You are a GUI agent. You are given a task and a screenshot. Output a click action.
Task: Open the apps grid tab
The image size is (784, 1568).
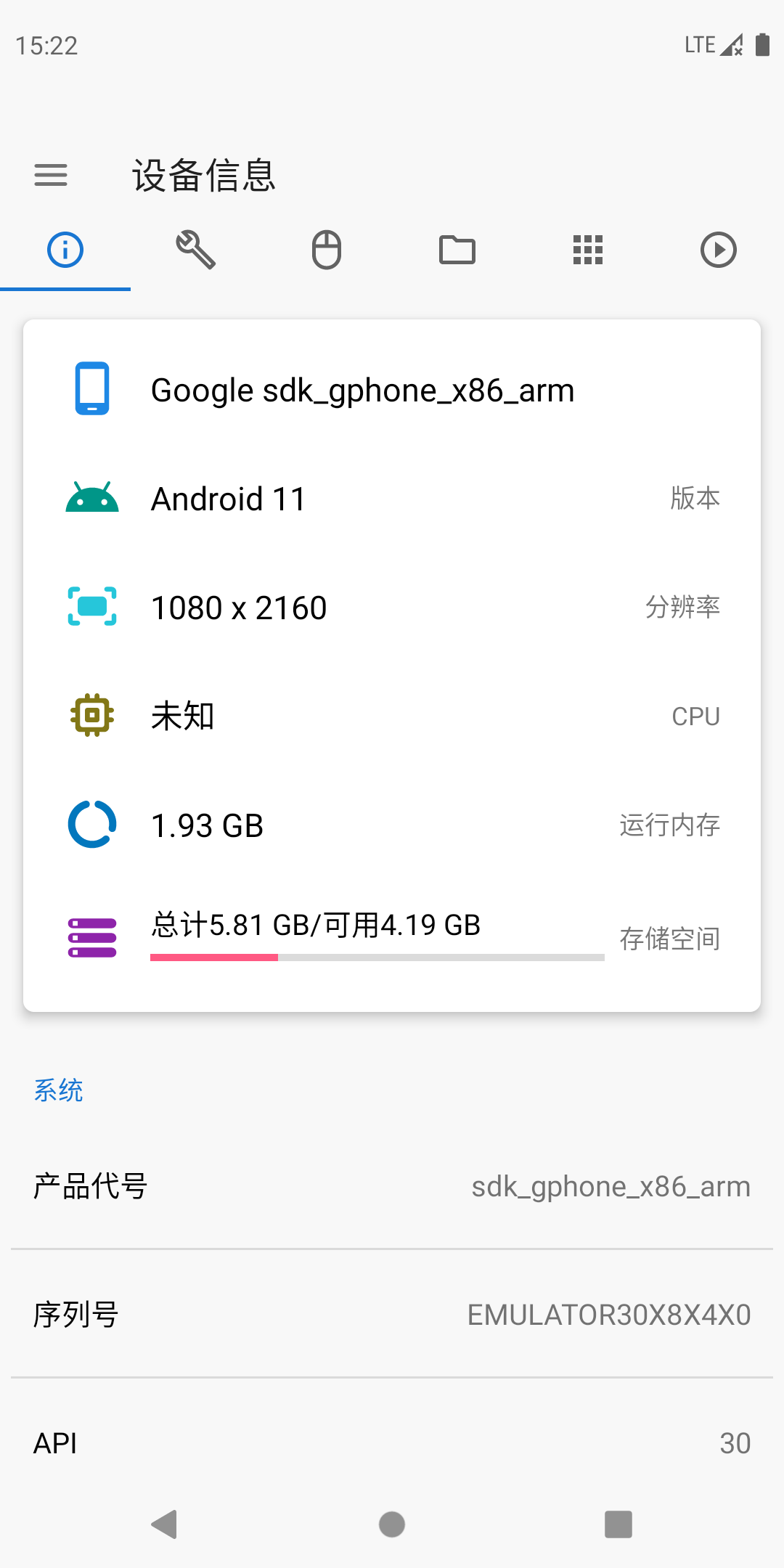coord(587,250)
